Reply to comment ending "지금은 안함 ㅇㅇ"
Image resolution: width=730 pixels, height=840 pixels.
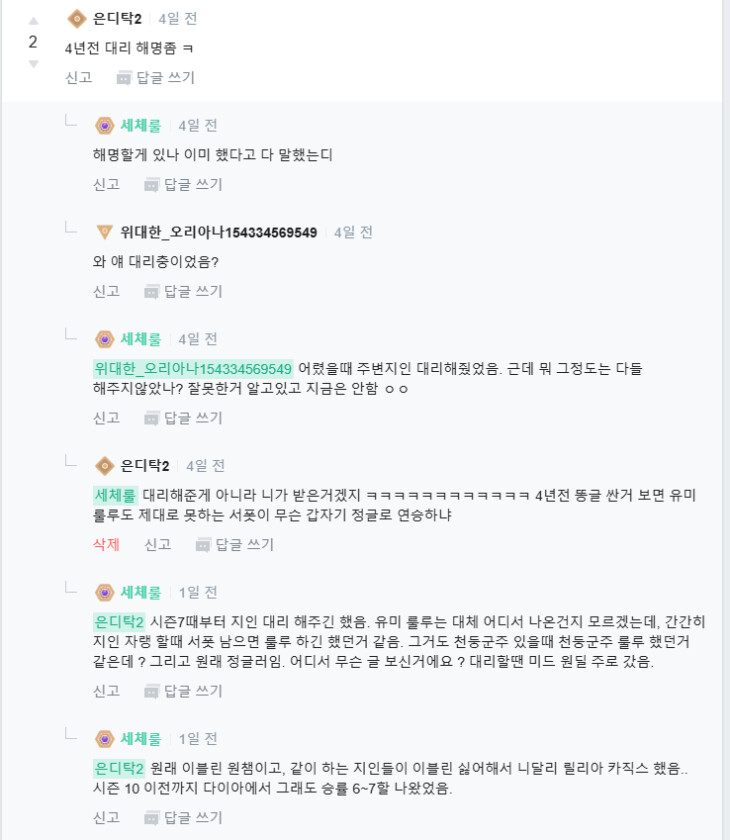(x=184, y=418)
